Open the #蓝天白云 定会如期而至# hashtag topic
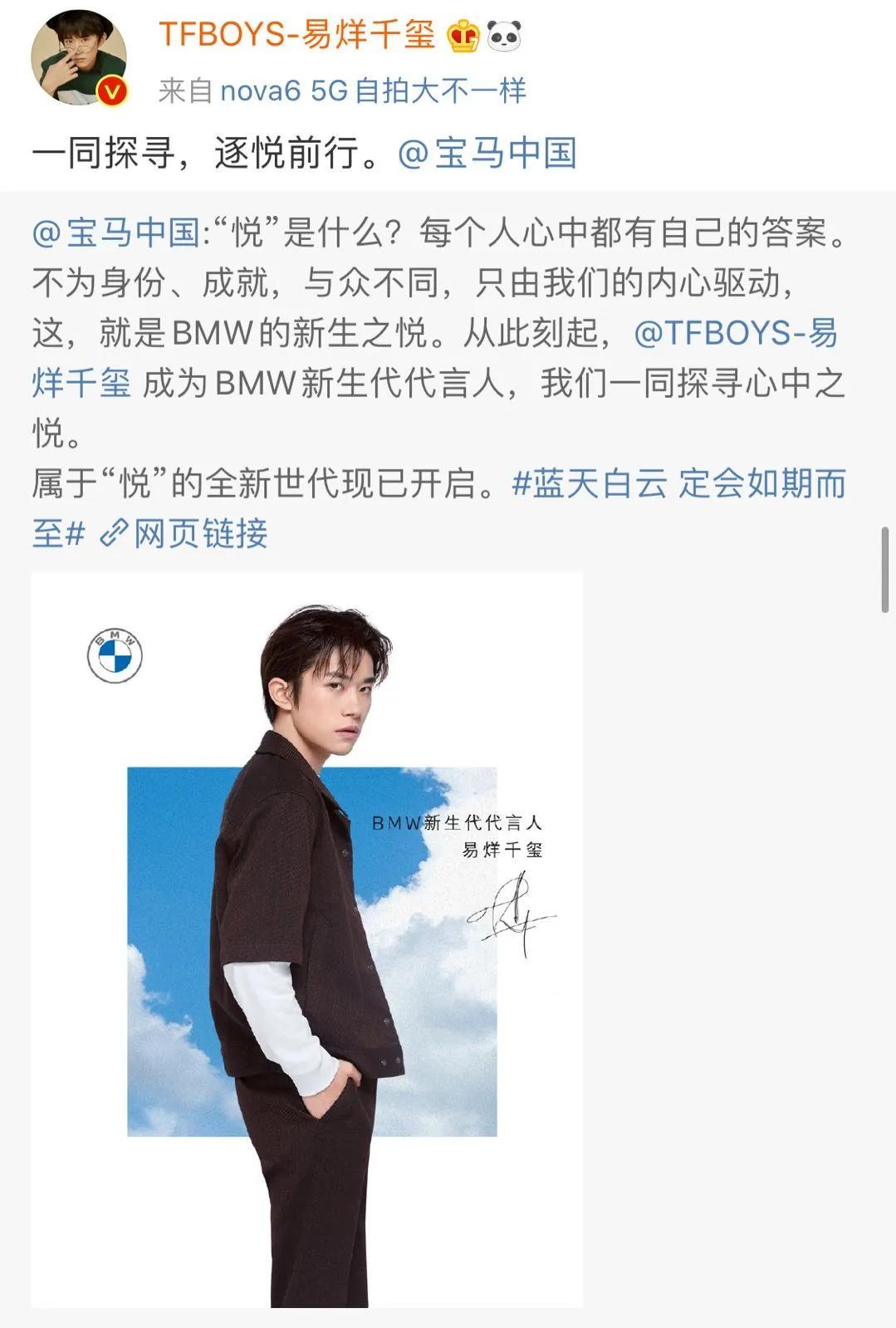The width and height of the screenshot is (896, 1328). pyautogui.click(x=678, y=483)
